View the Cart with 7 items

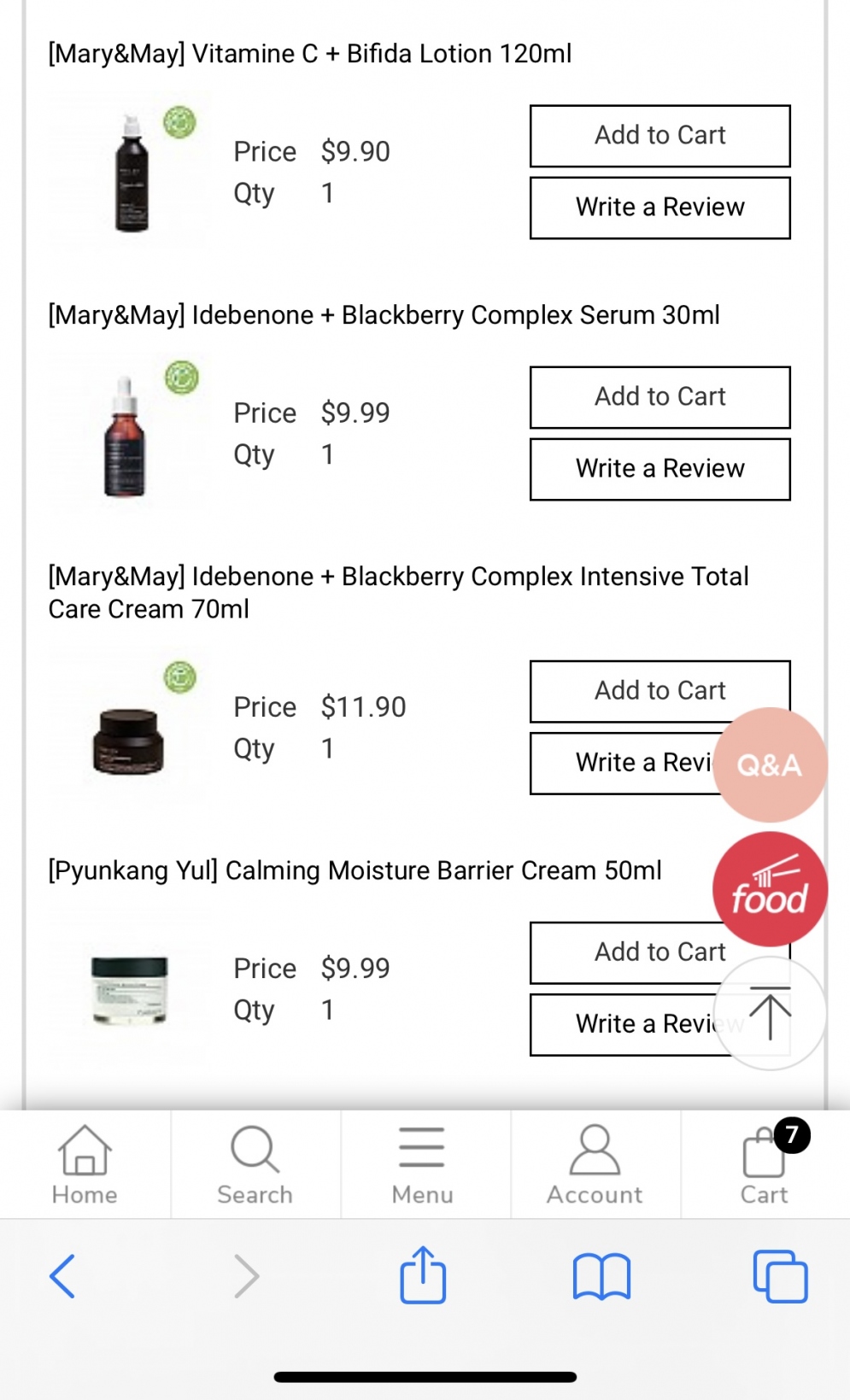click(x=765, y=1164)
